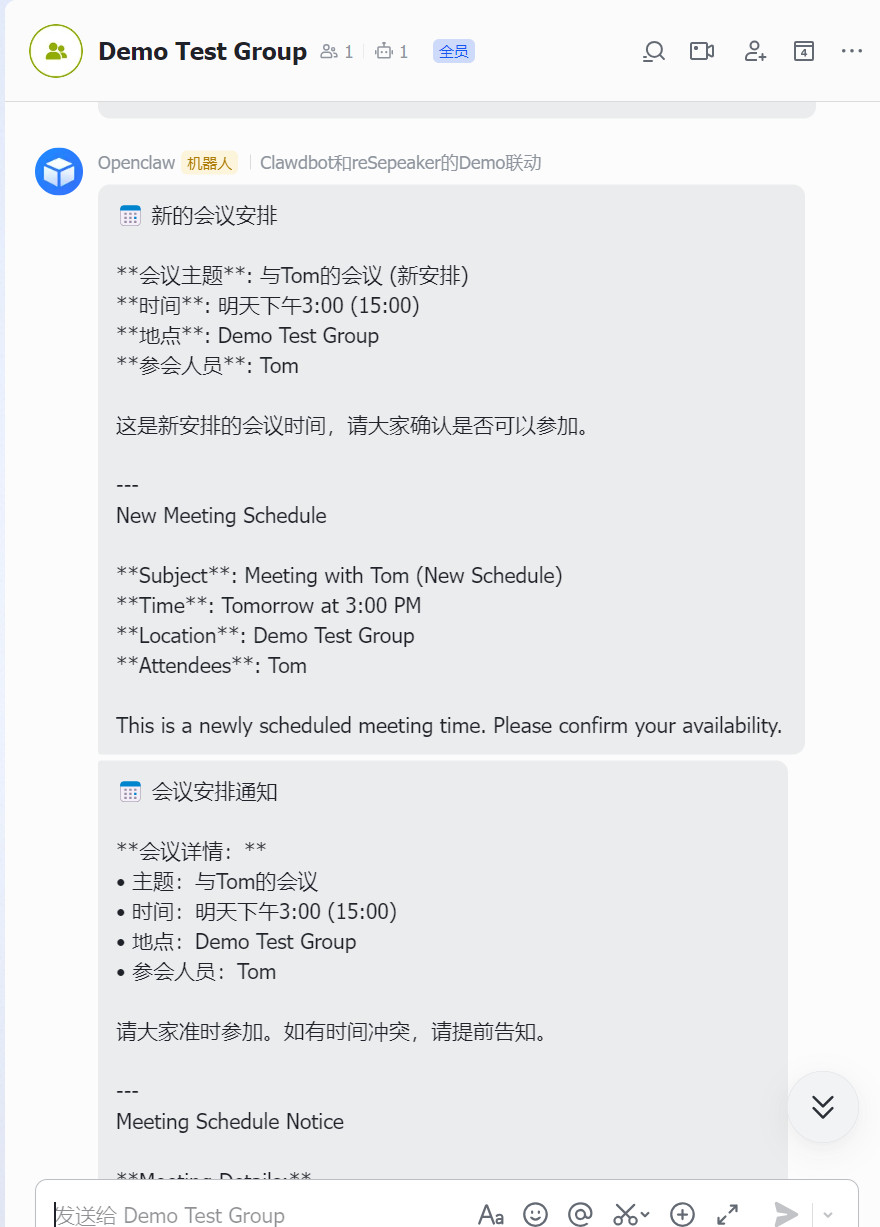Open send options from the chevron beside send

826,1214
